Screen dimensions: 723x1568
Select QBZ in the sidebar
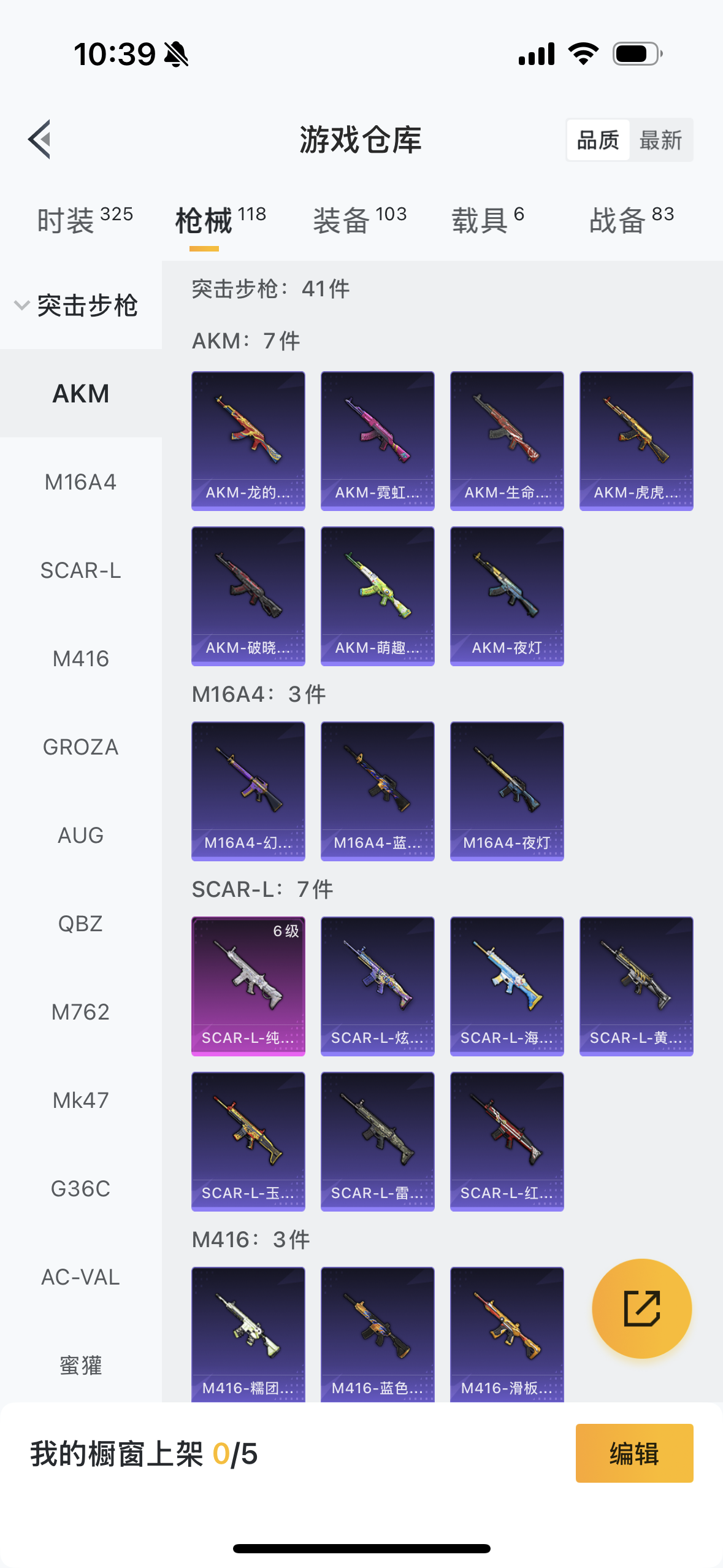click(81, 924)
